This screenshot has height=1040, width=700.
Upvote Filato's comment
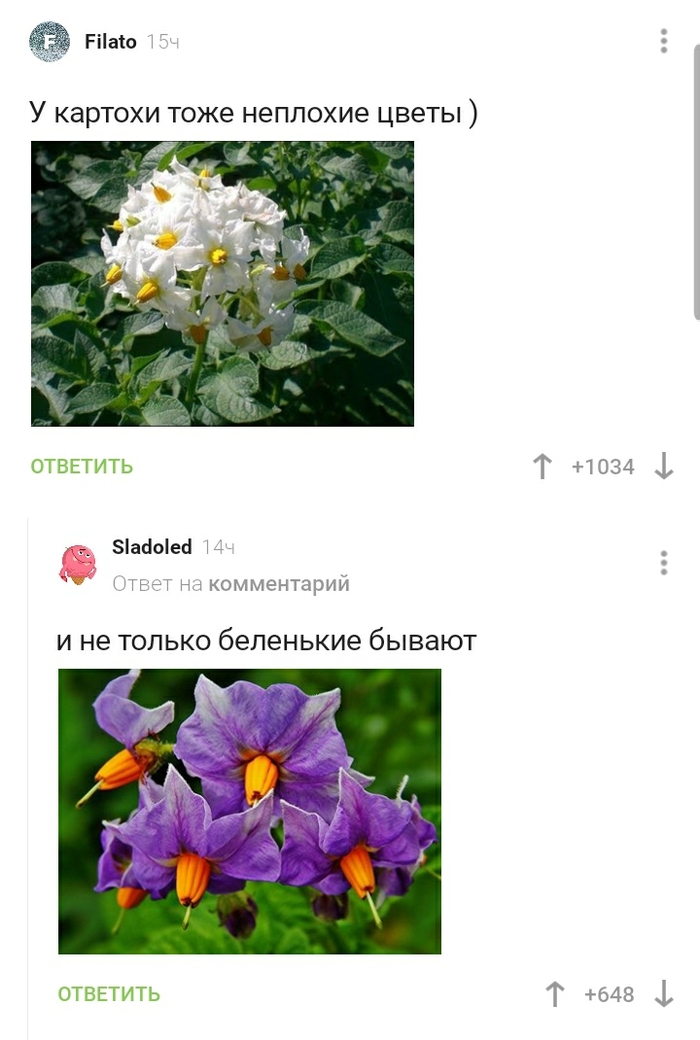click(x=543, y=467)
